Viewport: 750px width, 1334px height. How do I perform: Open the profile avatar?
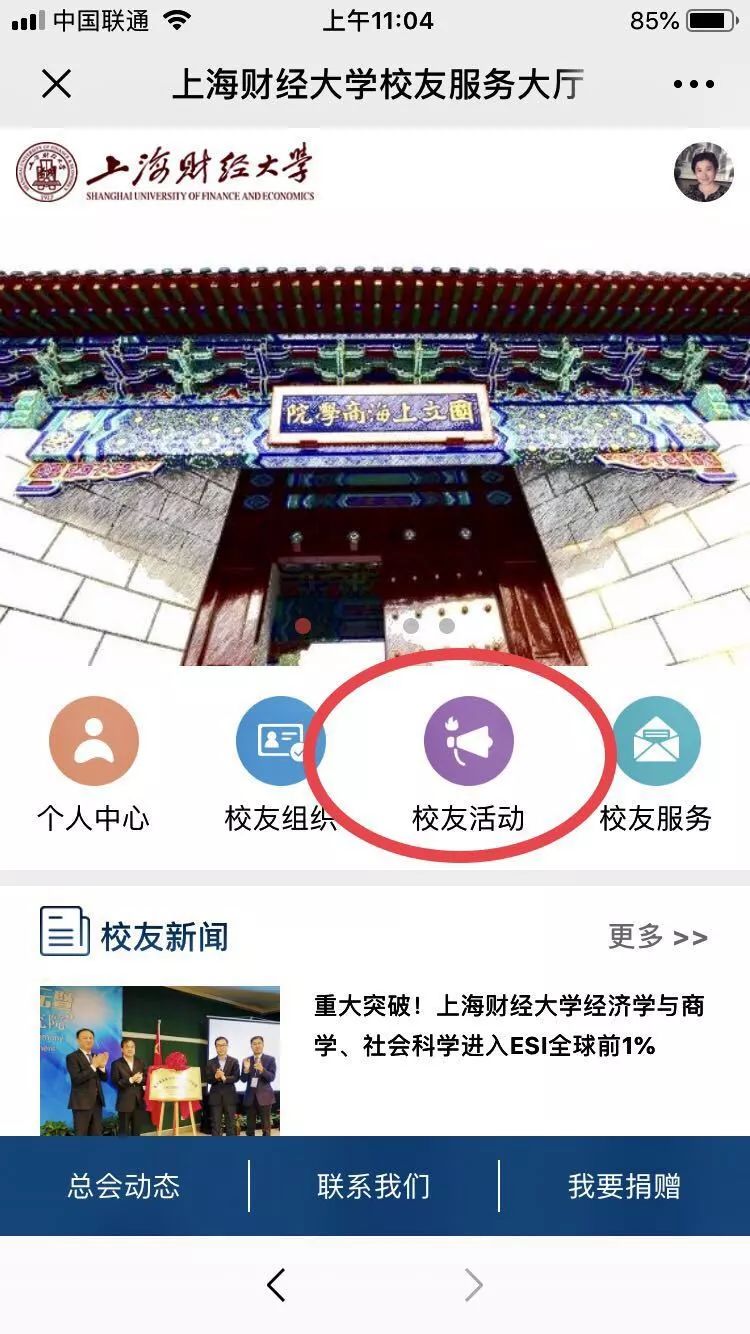(x=703, y=173)
